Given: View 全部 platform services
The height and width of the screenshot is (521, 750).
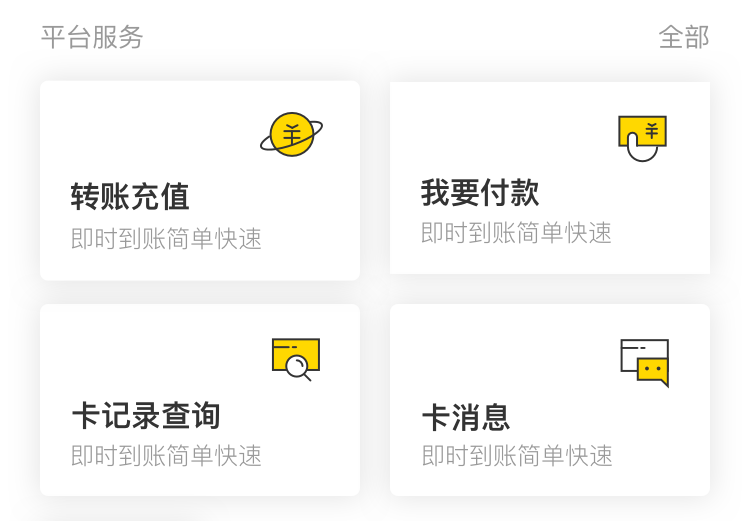Looking at the screenshot, I should click(683, 37).
